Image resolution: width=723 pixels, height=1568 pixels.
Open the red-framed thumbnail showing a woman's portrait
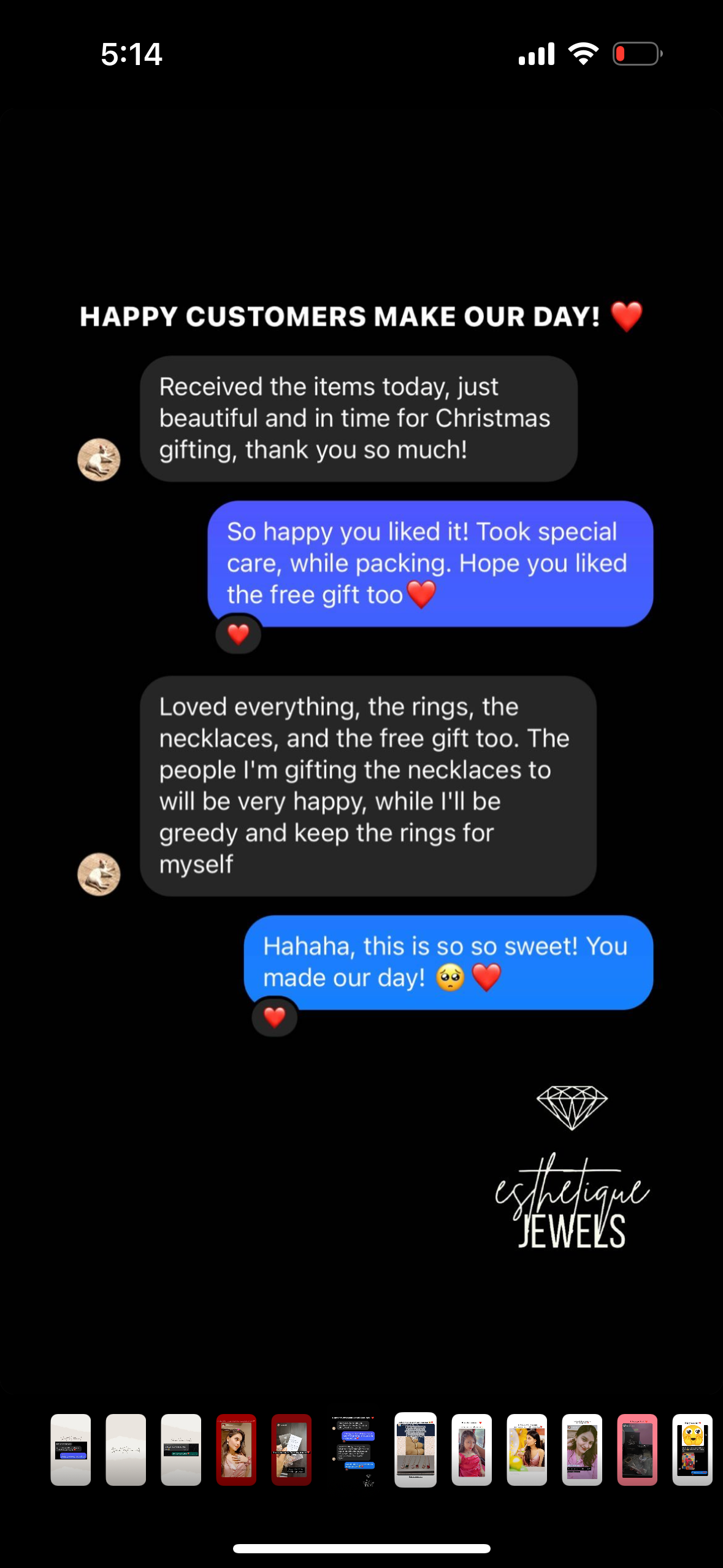[x=236, y=1450]
